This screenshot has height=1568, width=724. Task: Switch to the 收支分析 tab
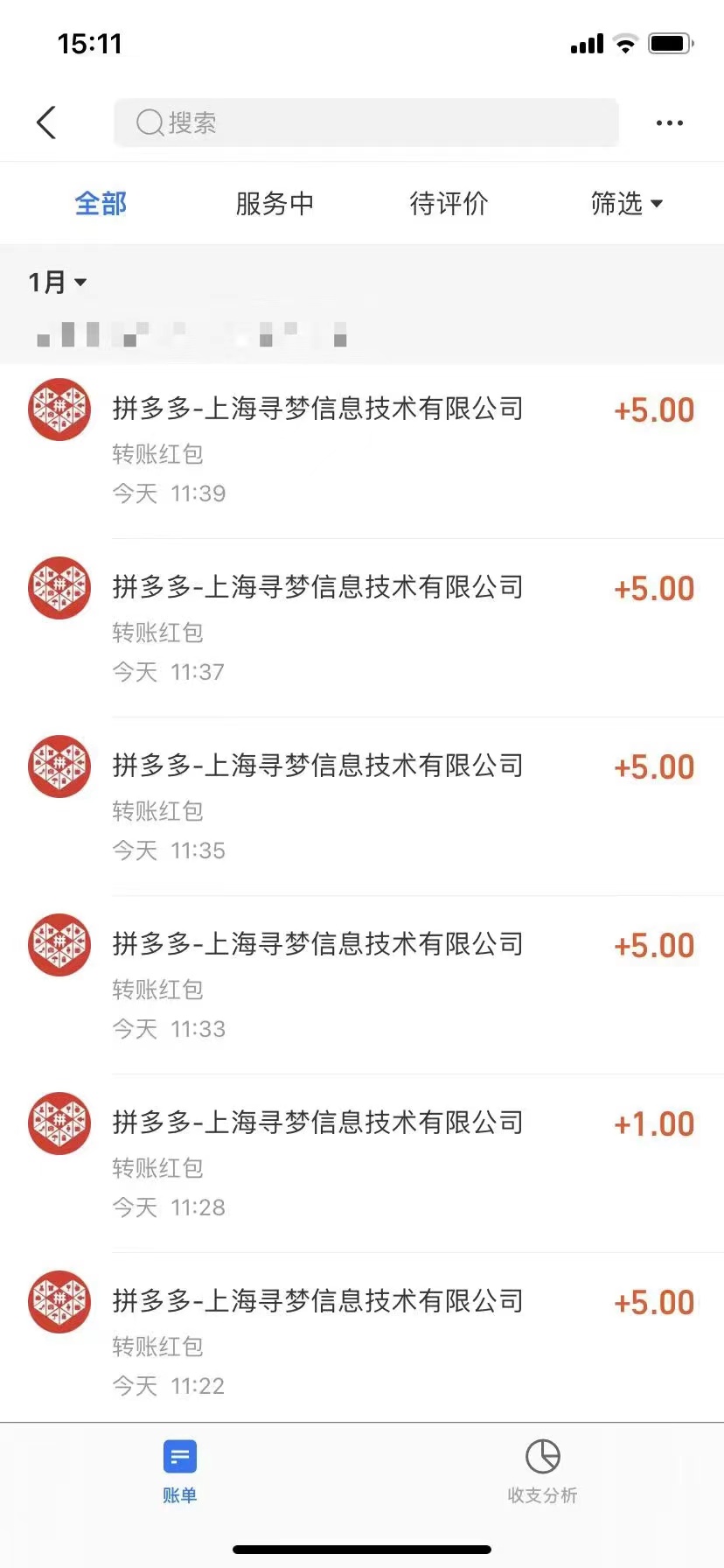pos(542,1472)
